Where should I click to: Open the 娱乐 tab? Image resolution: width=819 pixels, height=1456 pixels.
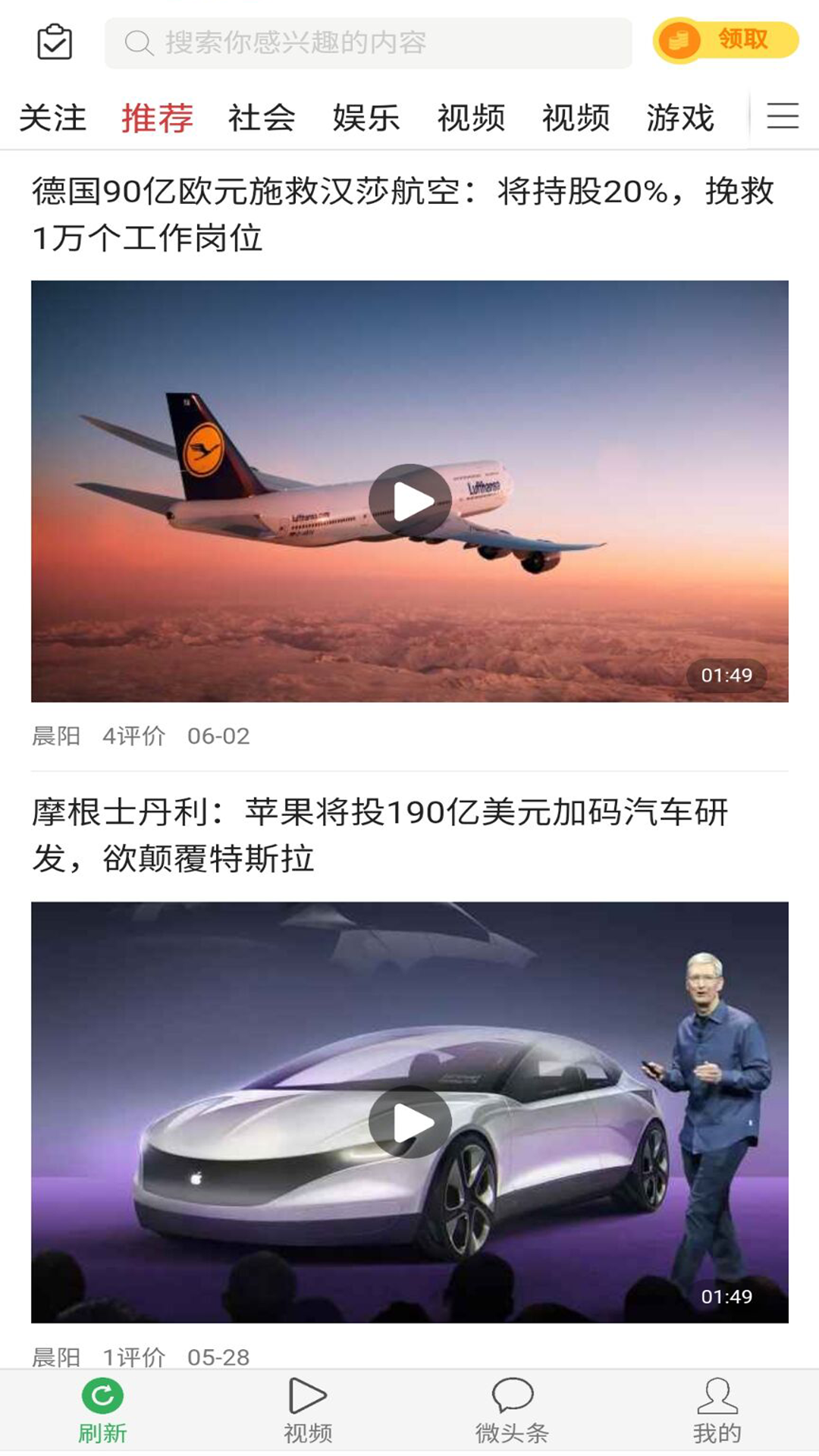tap(366, 118)
